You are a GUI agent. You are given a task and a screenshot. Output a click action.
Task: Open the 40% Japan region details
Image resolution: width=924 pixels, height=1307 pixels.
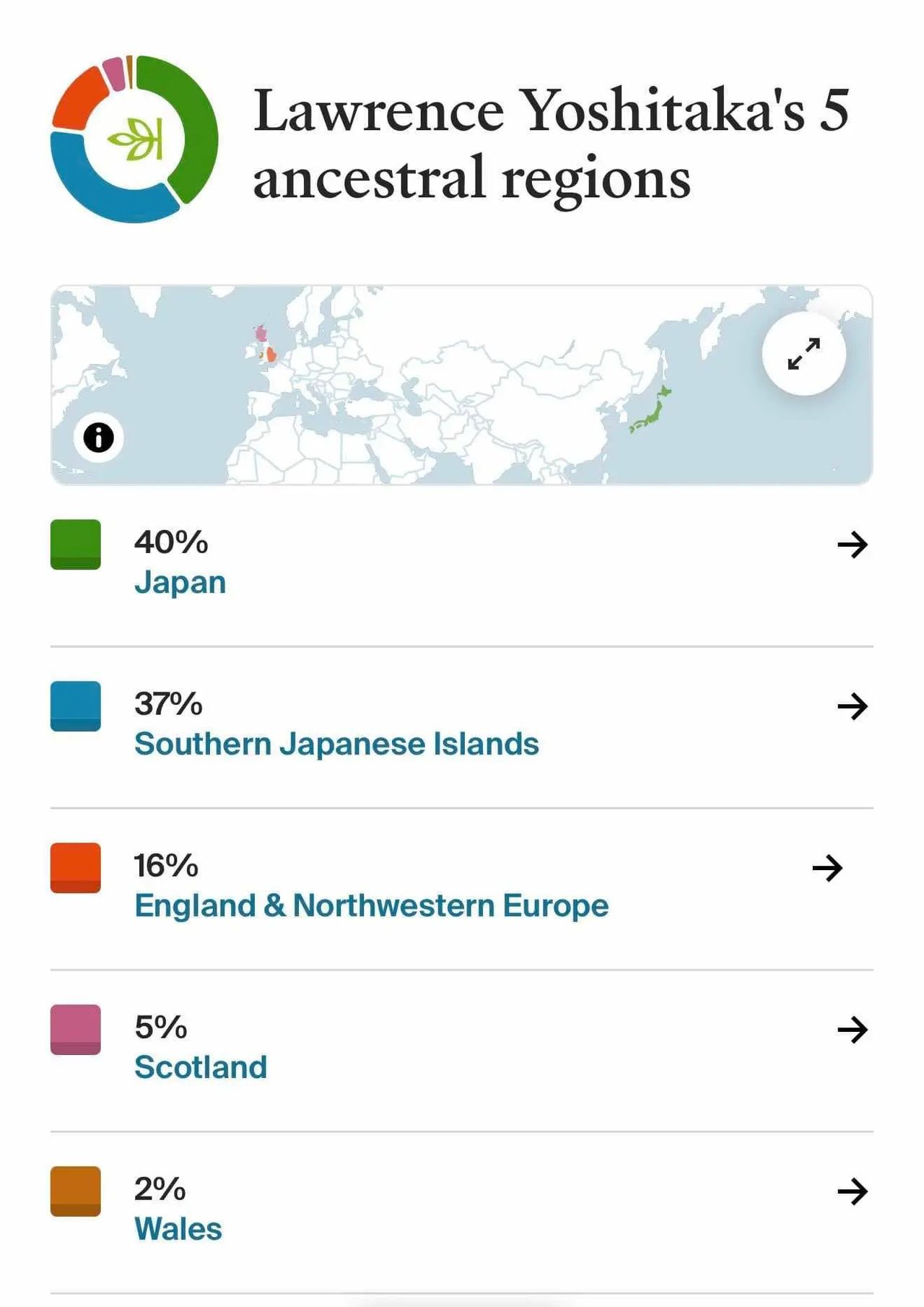(x=852, y=545)
